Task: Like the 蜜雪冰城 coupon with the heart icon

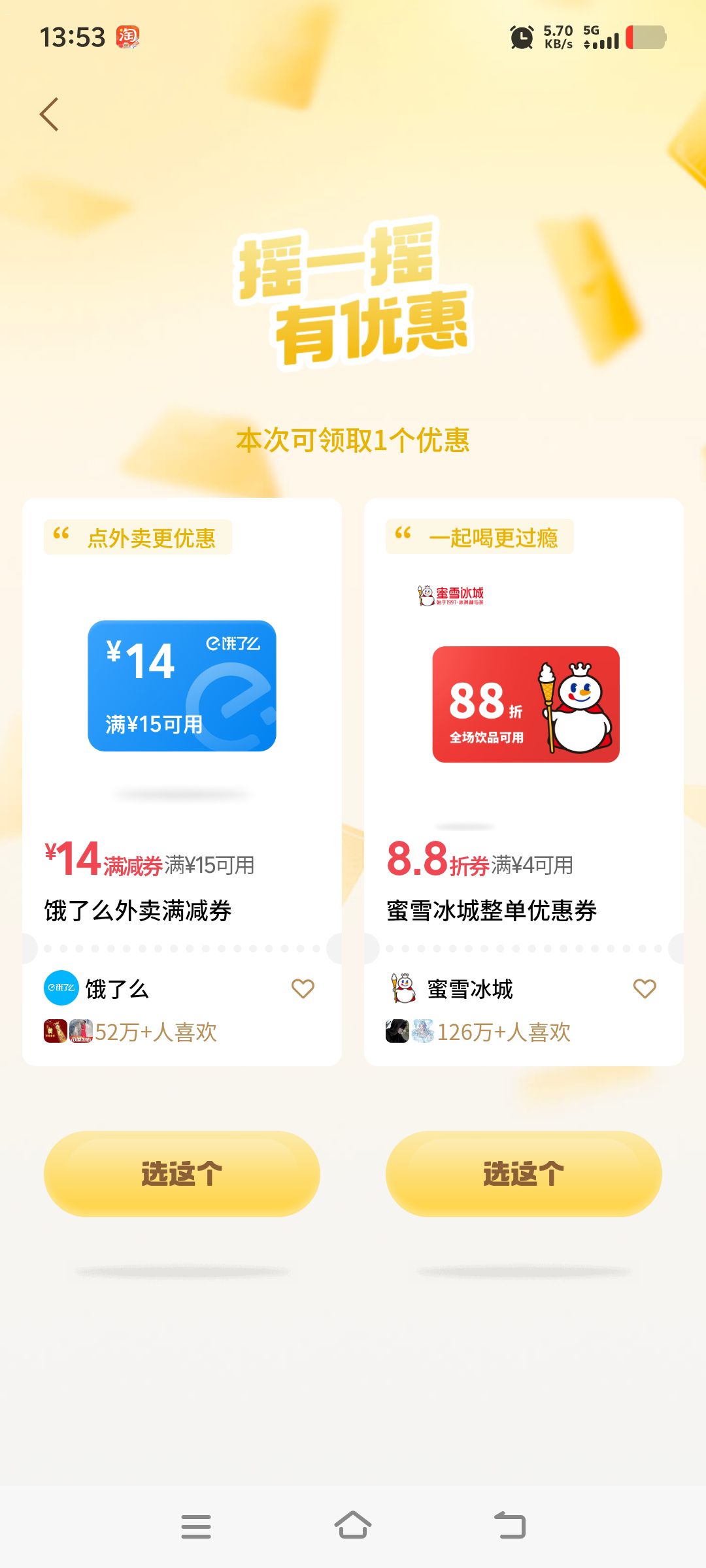Action: [645, 988]
